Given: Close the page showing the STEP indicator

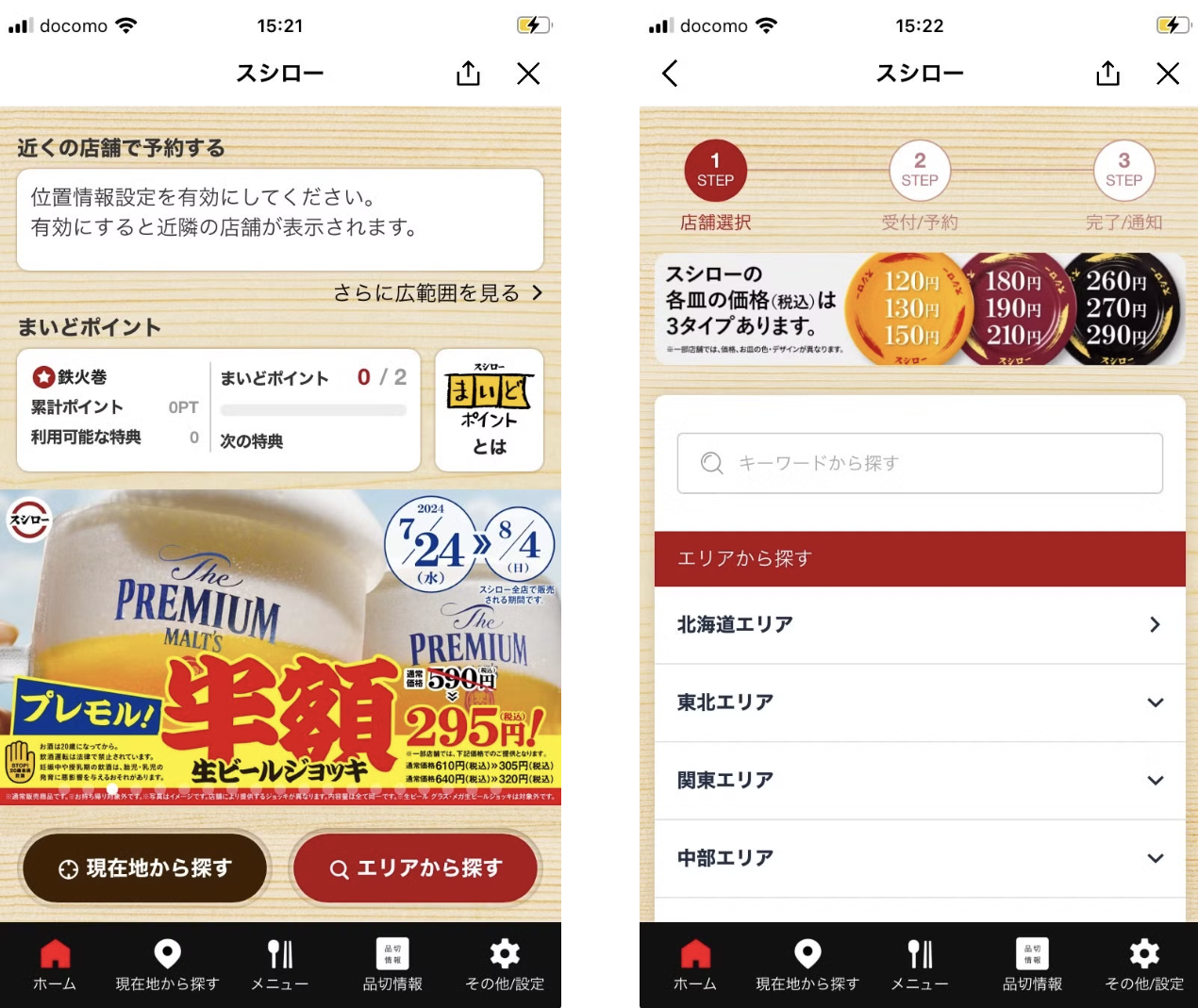Looking at the screenshot, I should click(1168, 74).
